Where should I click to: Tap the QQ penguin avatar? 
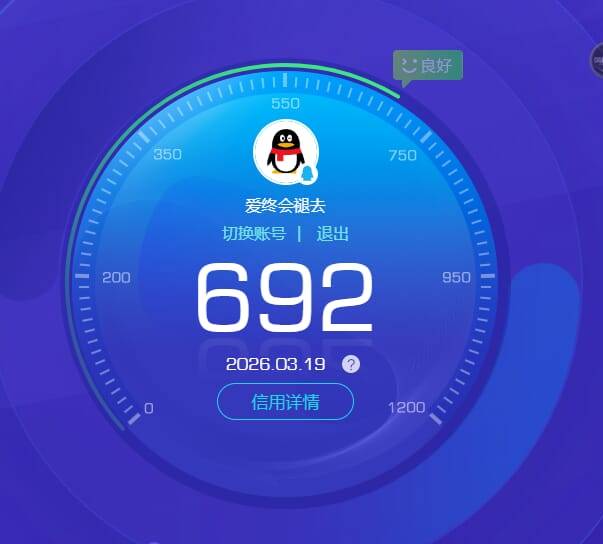pyautogui.click(x=285, y=151)
